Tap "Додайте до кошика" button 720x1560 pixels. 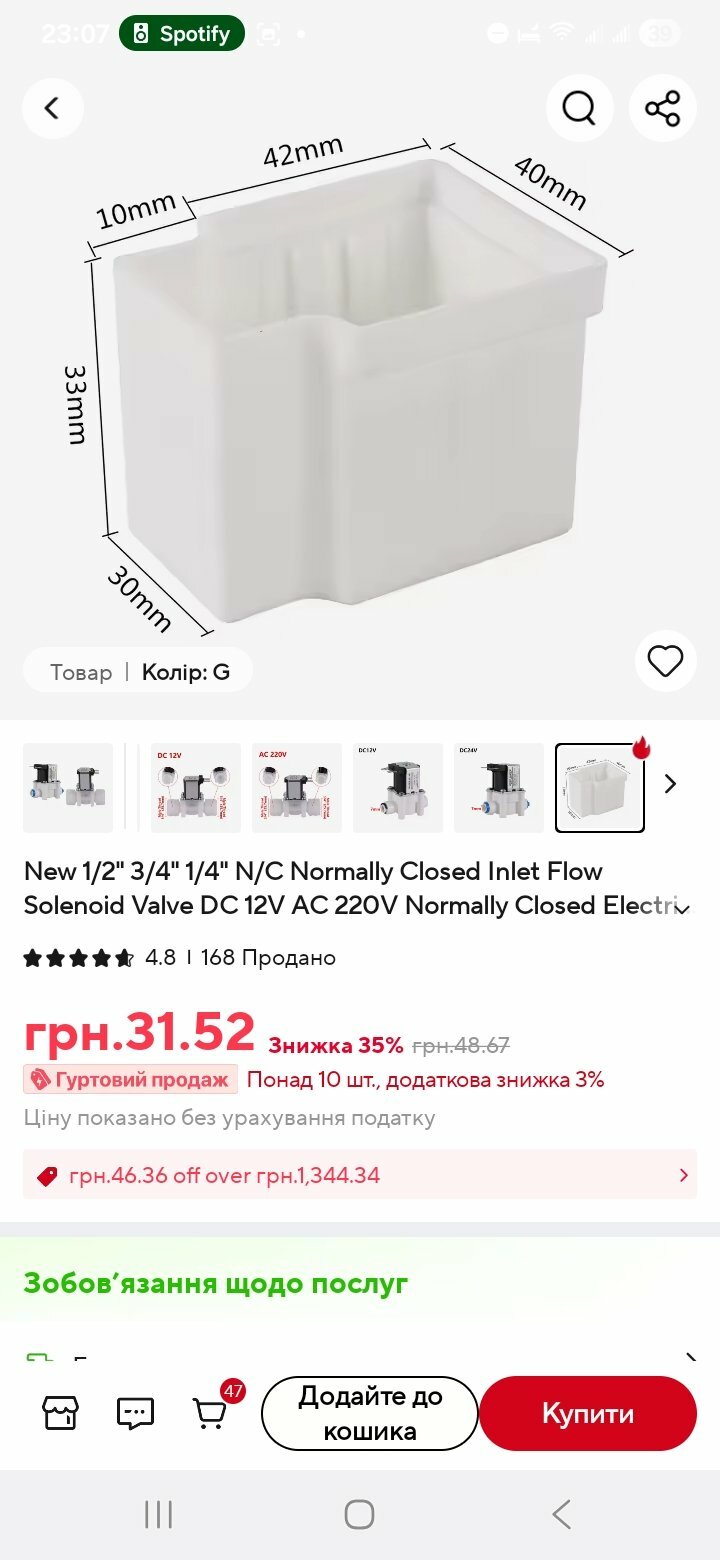coord(370,1413)
